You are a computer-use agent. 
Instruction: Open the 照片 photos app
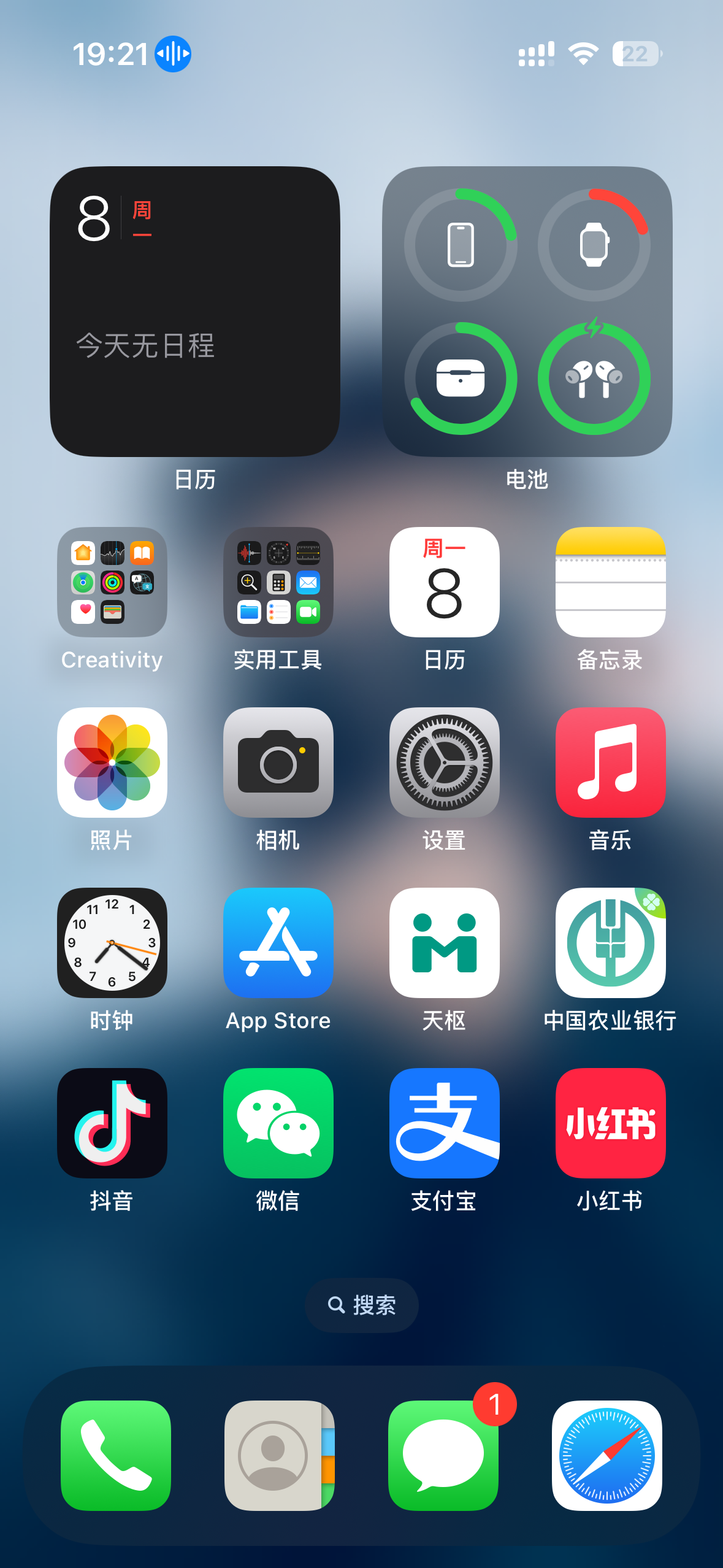tap(112, 763)
